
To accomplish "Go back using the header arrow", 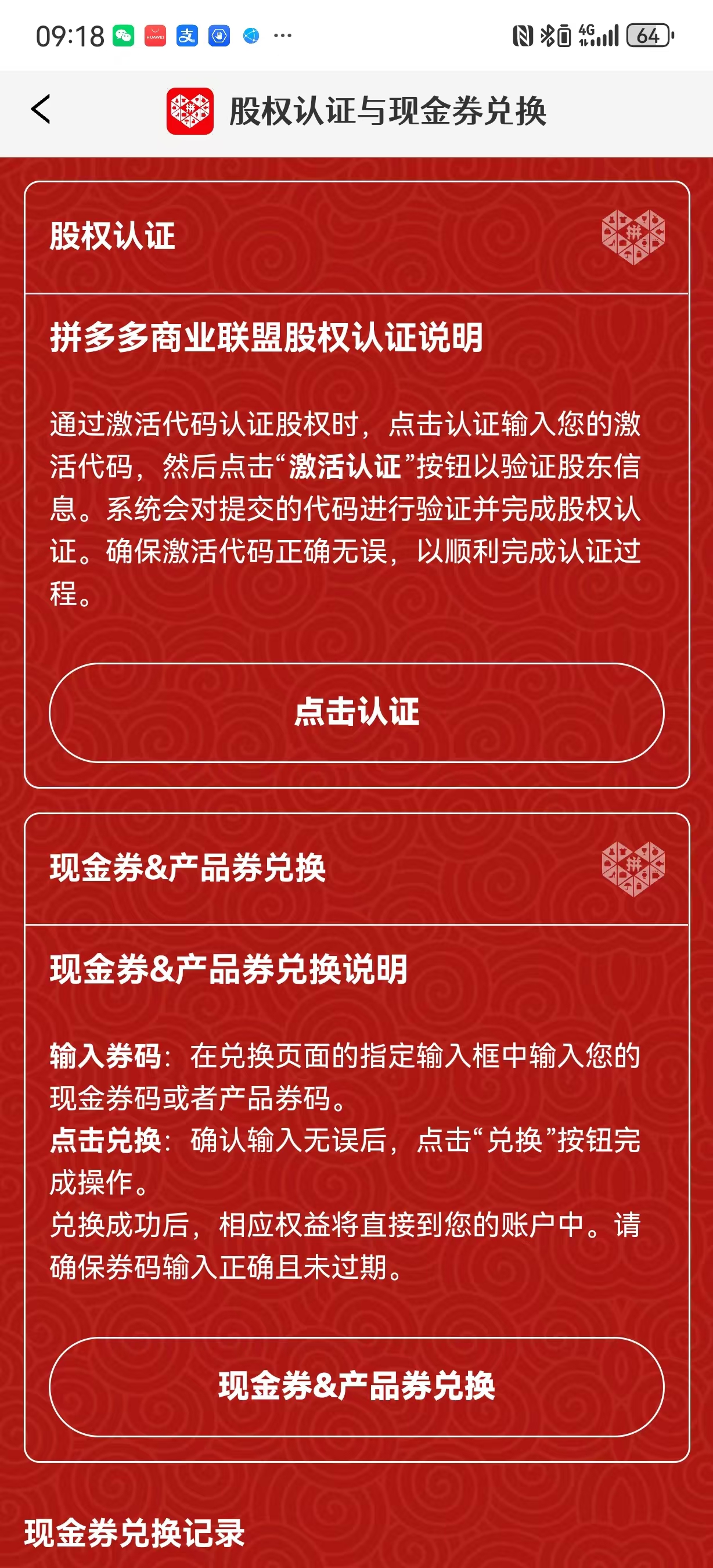I will [x=41, y=110].
